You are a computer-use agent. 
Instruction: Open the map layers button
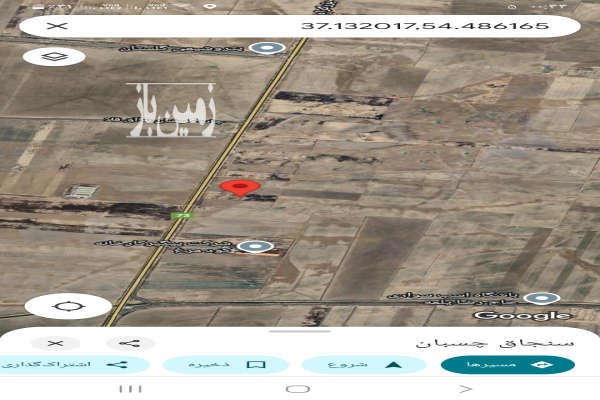pyautogui.click(x=54, y=57)
